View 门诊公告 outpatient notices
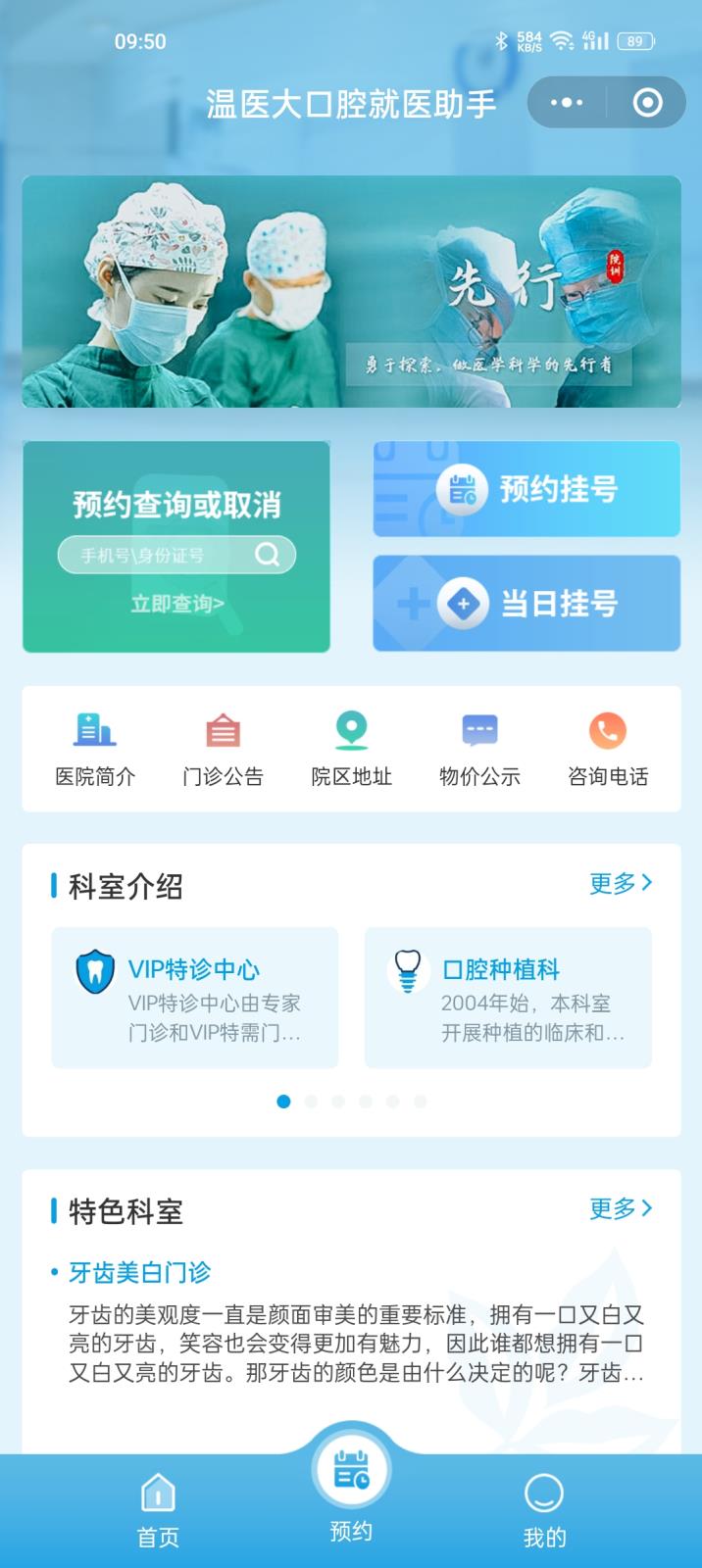This screenshot has width=702, height=1568. [x=224, y=750]
